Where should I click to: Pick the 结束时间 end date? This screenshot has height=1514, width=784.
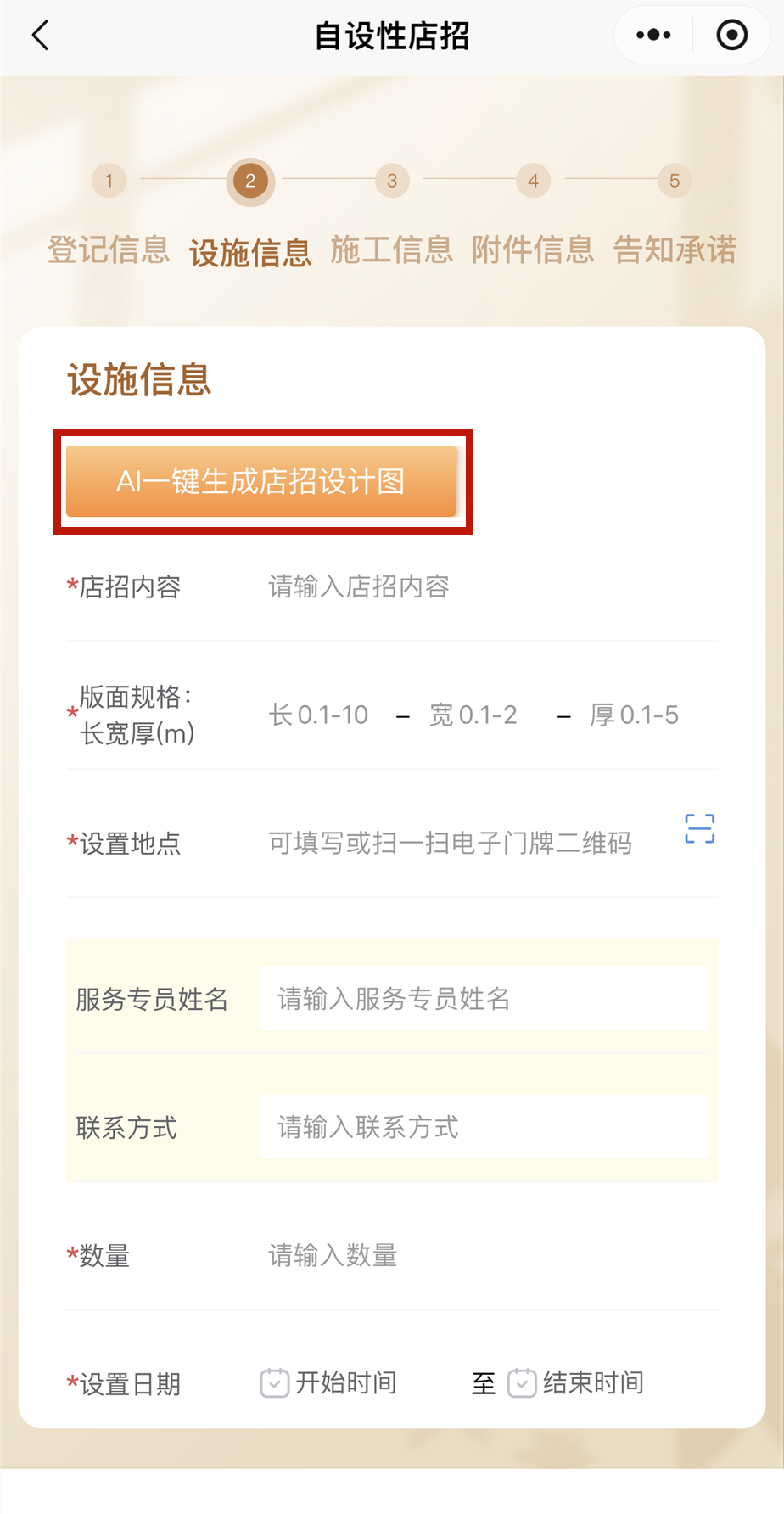pos(577,1383)
